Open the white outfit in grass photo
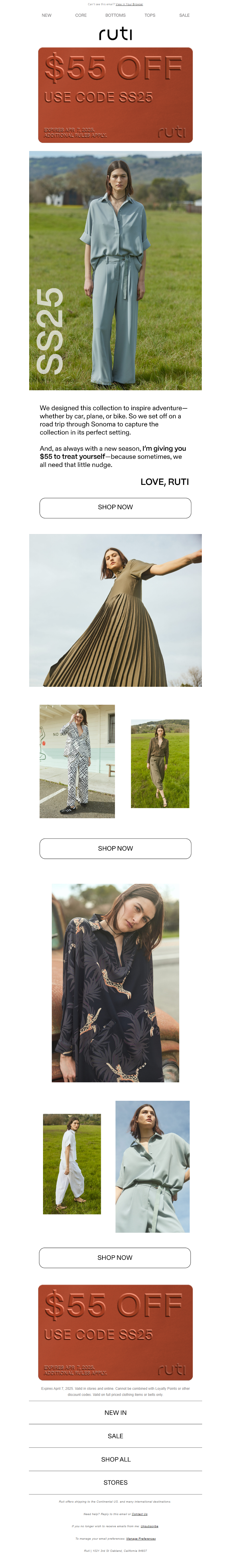The width and height of the screenshot is (231, 1568). pyautogui.click(x=72, y=1164)
